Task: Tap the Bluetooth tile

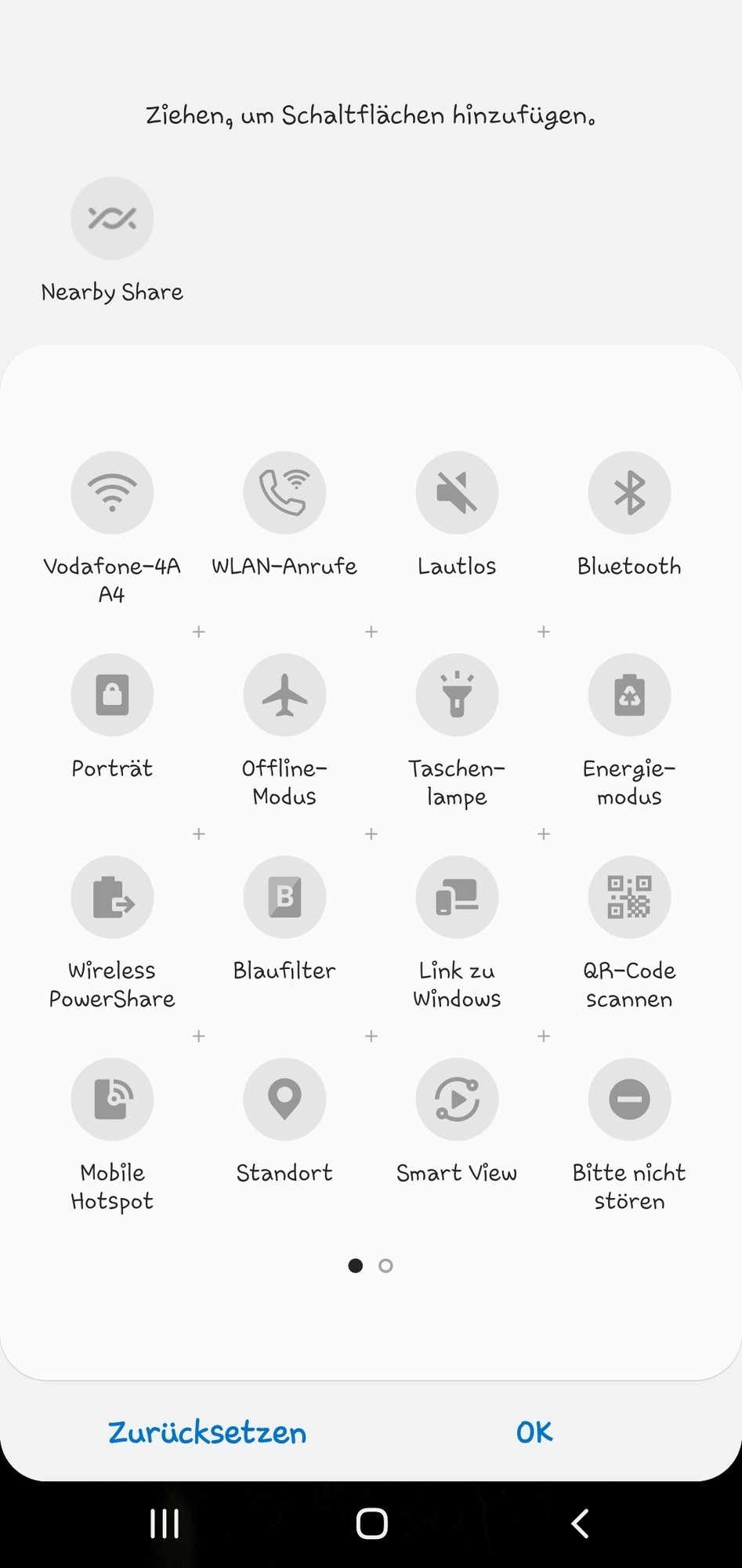Action: click(629, 493)
